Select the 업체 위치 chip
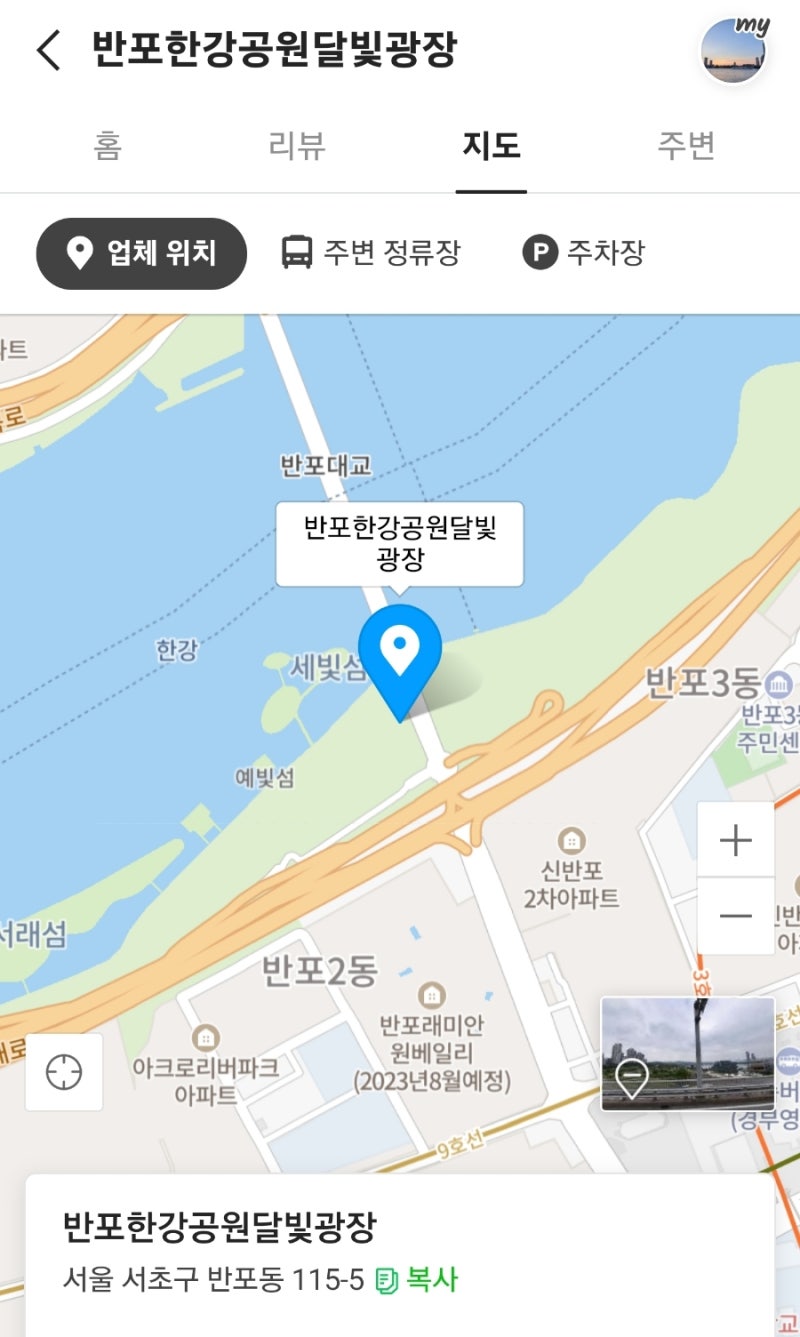 tap(141, 253)
